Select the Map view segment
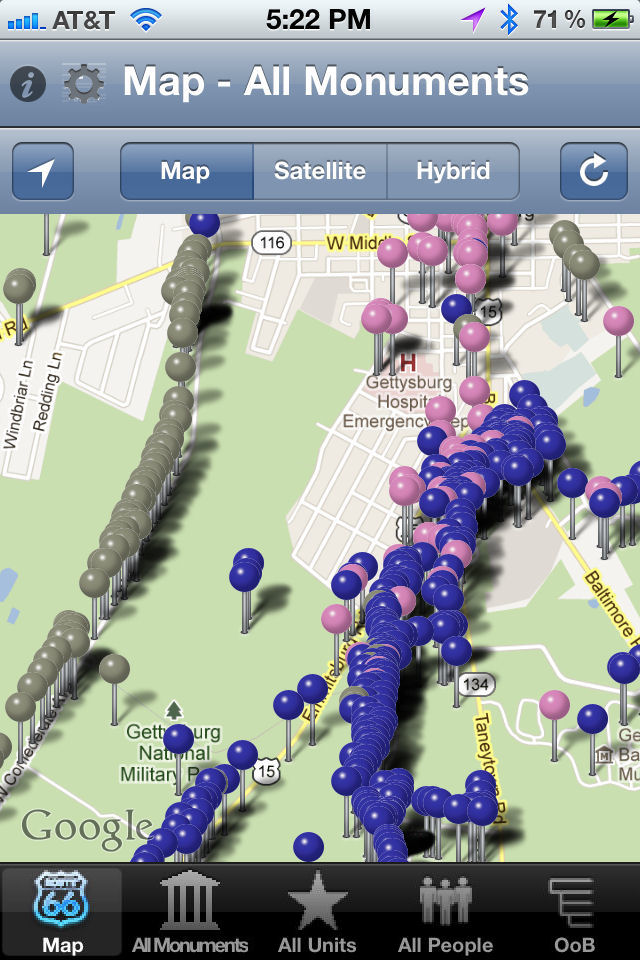This screenshot has width=640, height=960. [186, 172]
